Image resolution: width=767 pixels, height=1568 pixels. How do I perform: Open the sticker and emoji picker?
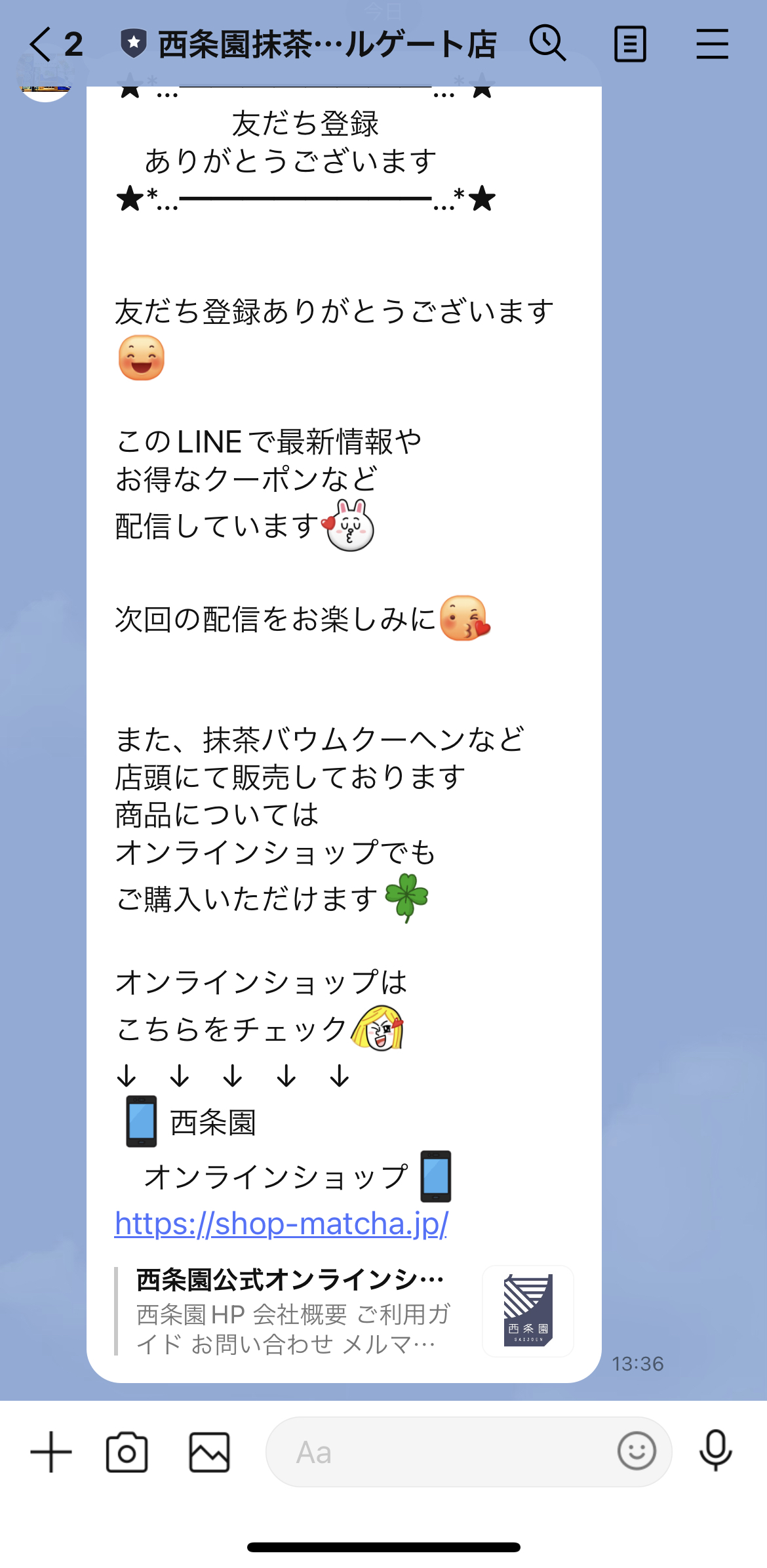pos(637,1451)
